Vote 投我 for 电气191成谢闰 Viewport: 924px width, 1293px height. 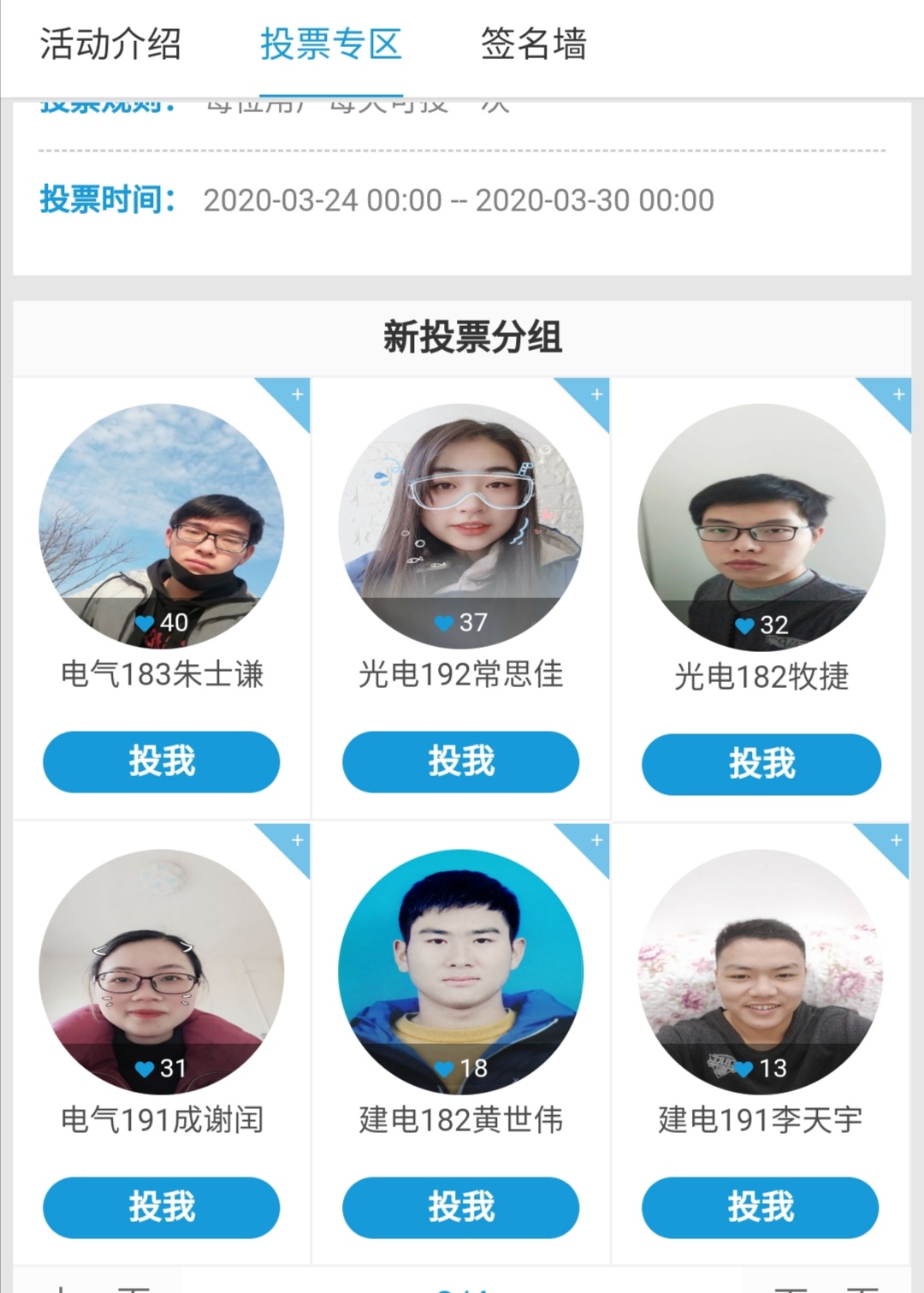162,1207
